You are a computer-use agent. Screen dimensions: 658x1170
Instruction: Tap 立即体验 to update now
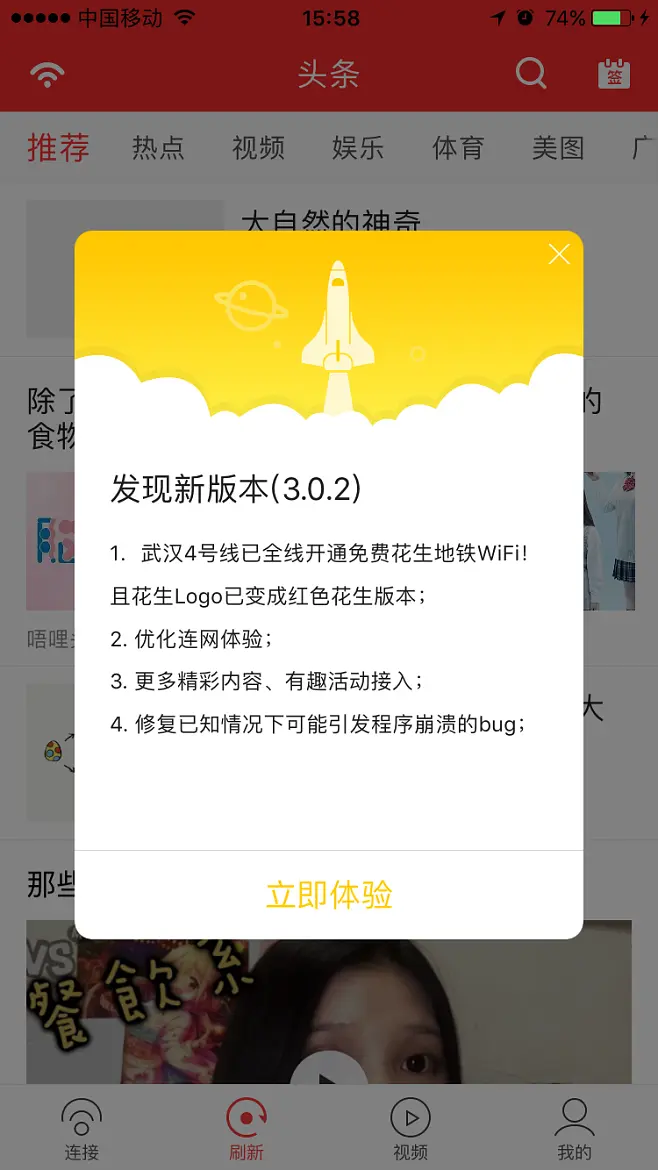[x=329, y=894]
